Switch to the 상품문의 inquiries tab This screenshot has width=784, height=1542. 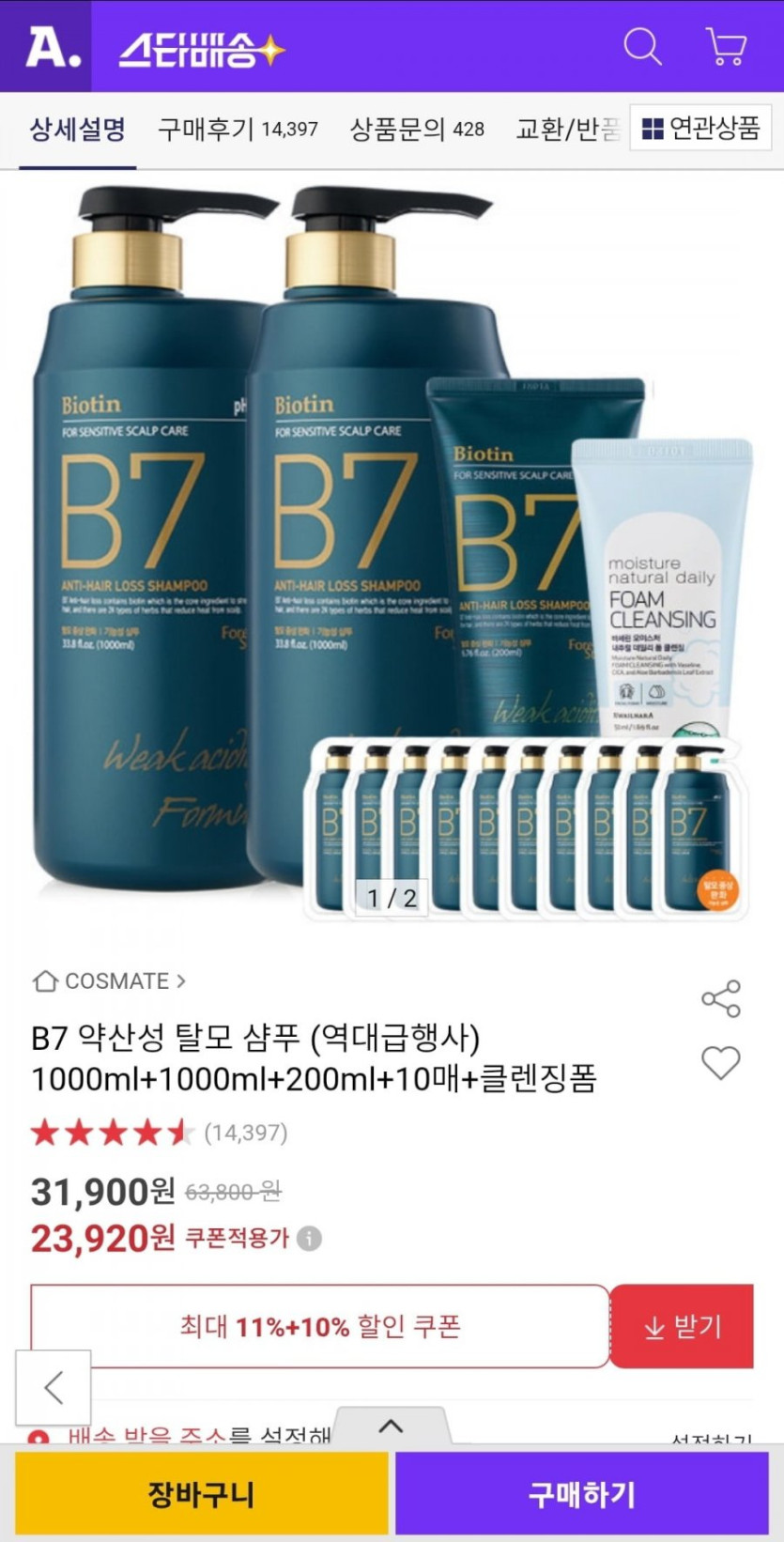point(417,129)
